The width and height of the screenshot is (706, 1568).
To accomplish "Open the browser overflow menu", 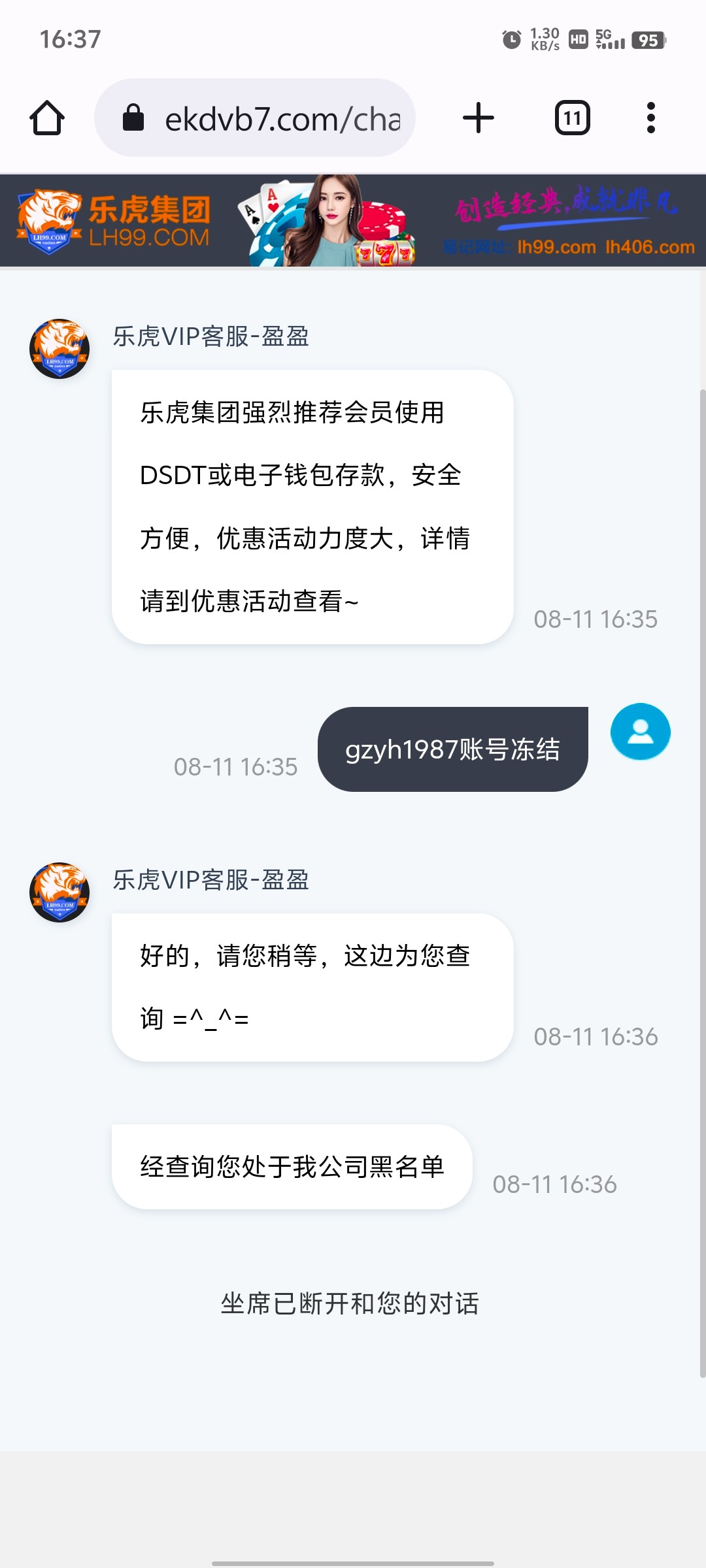I will click(650, 118).
